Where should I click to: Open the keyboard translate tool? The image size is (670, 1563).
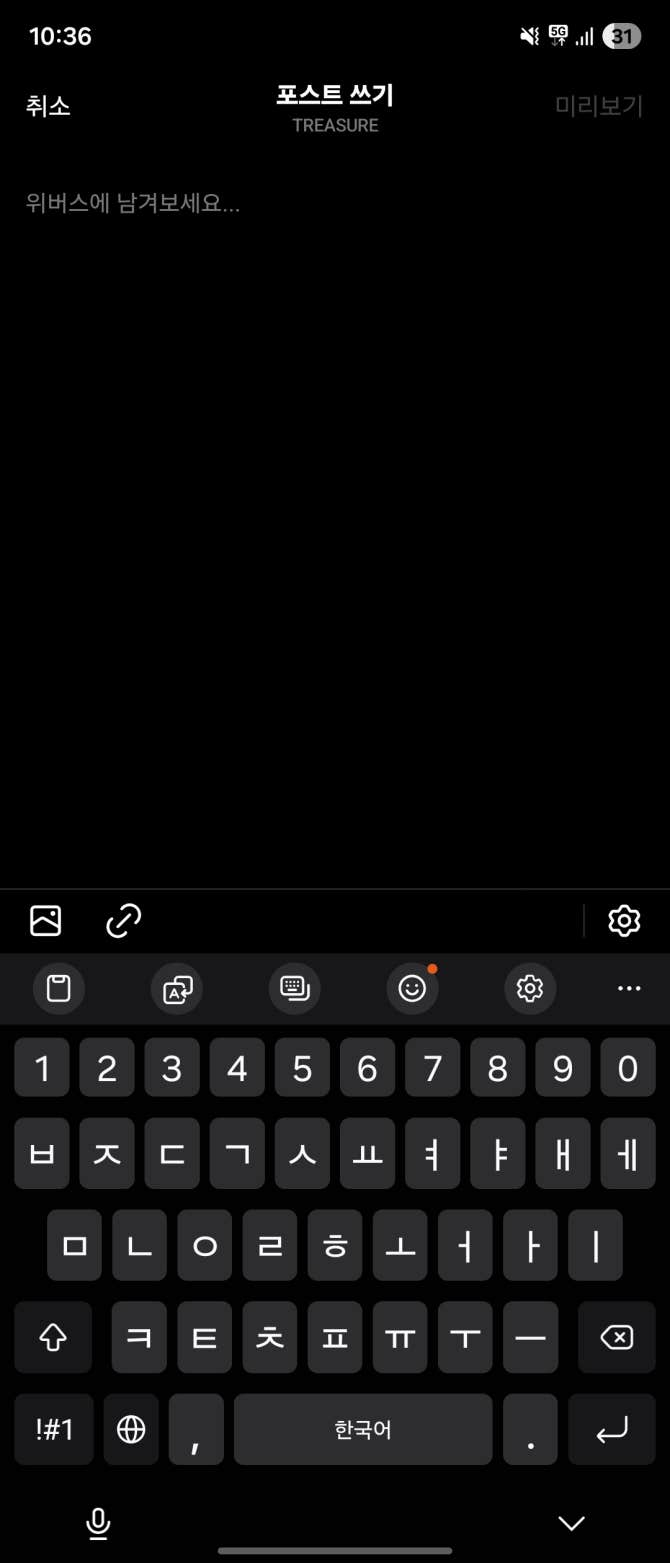pos(177,989)
